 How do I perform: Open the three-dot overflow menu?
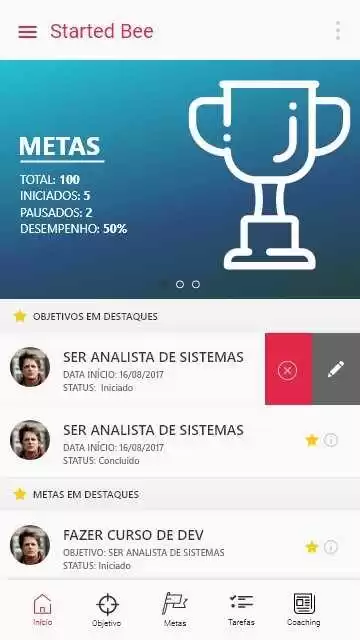click(338, 31)
